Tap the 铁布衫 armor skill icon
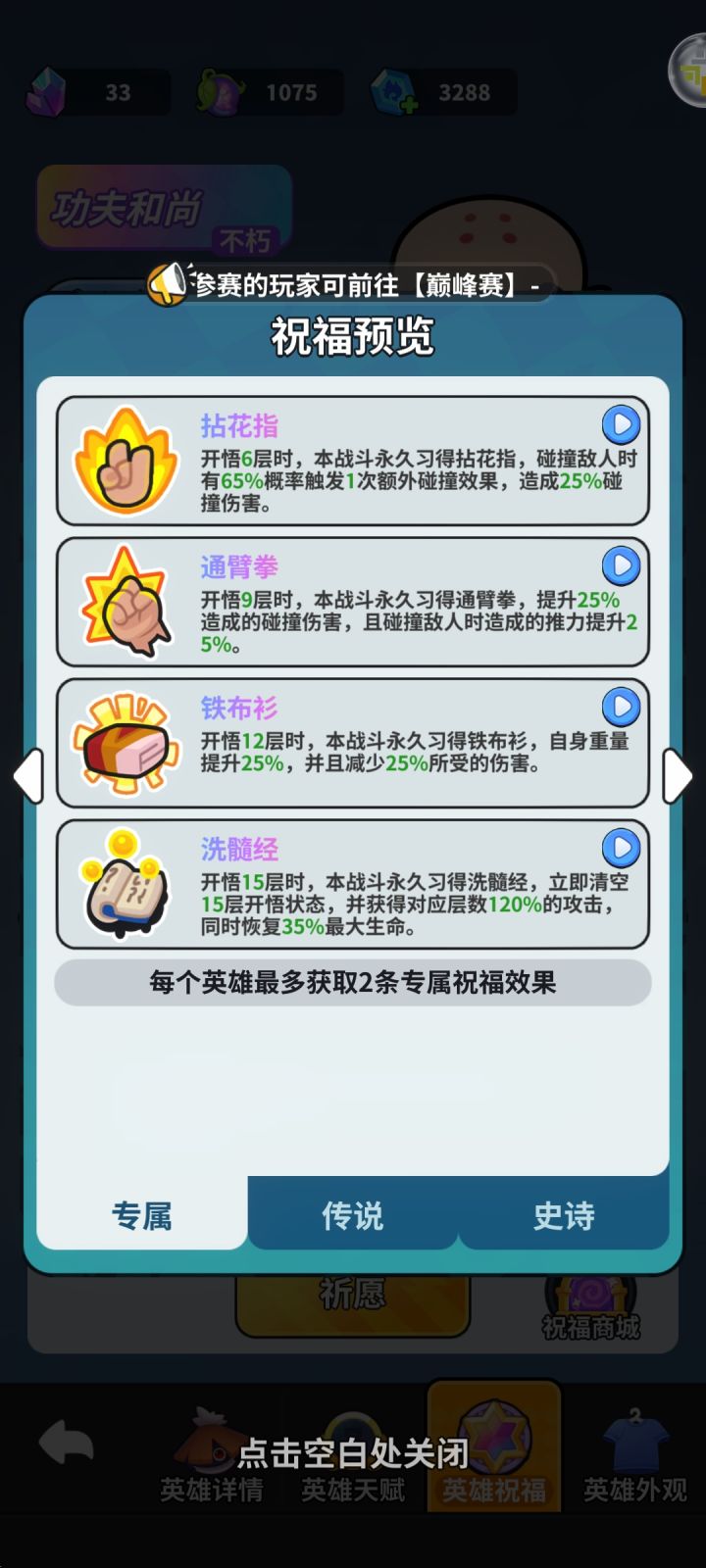Viewport: 706px width, 1568px height. click(124, 742)
